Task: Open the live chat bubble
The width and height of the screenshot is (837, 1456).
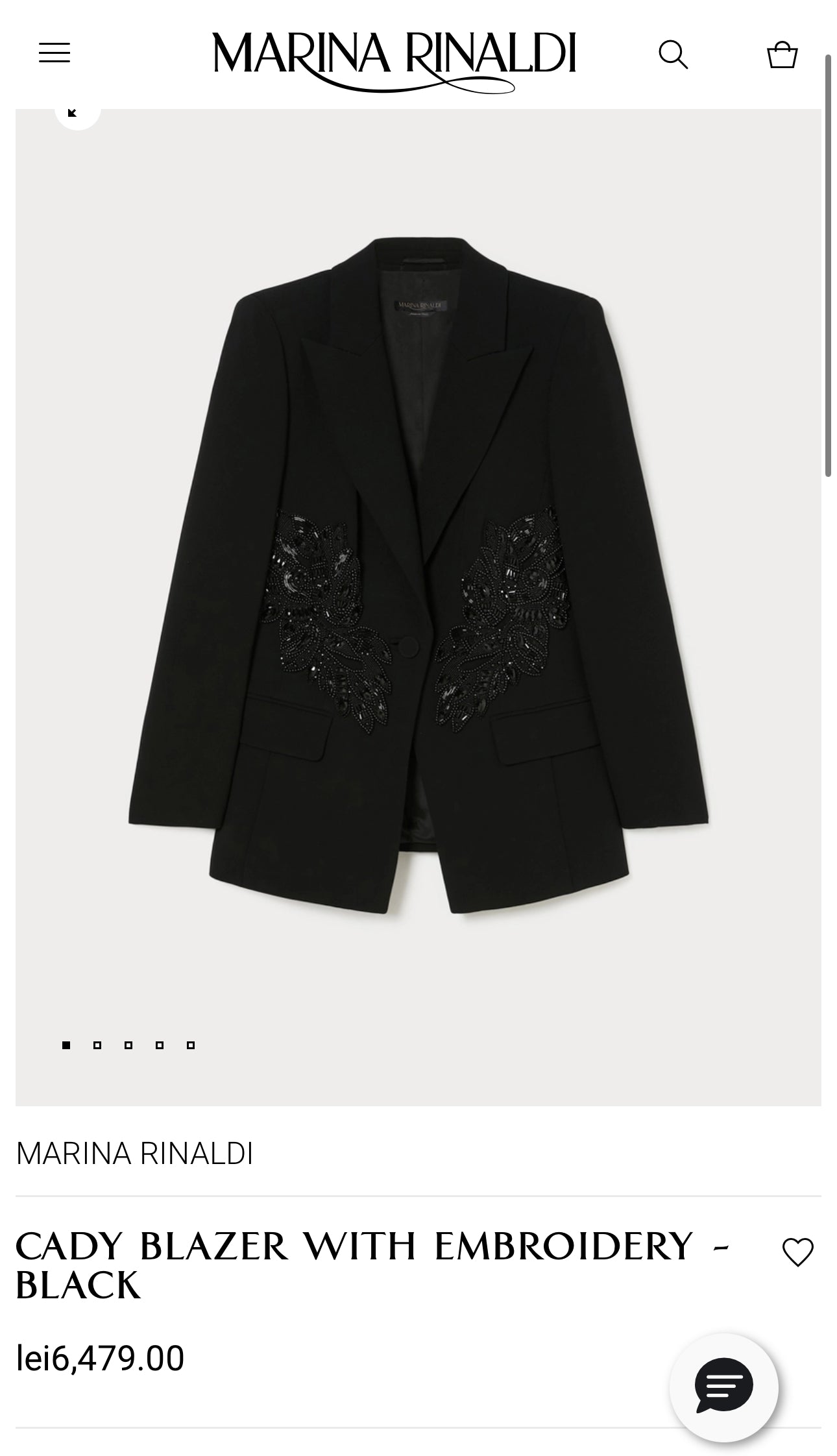Action: pyautogui.click(x=723, y=1387)
